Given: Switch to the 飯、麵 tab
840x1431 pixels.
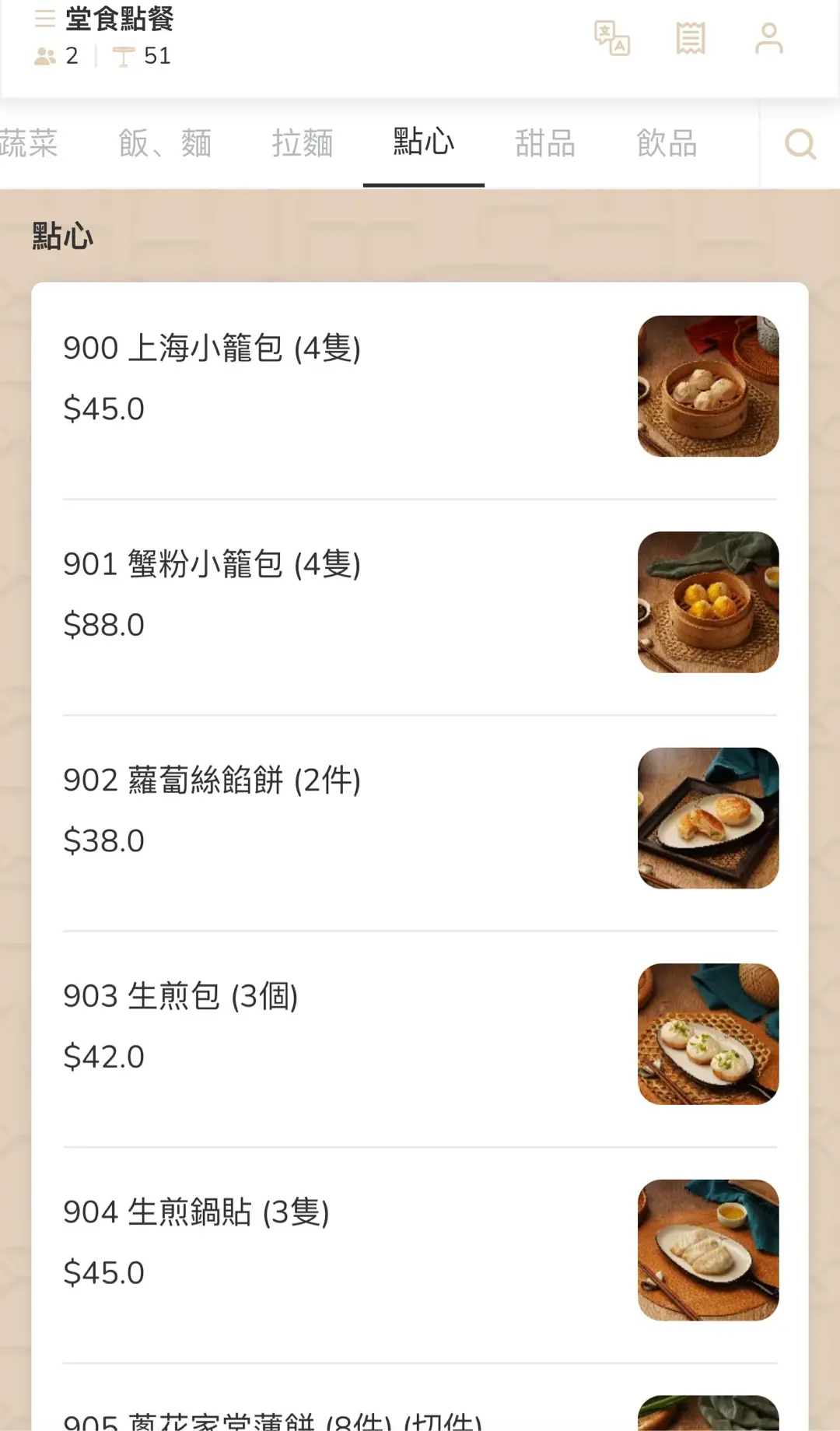Looking at the screenshot, I should click(165, 144).
